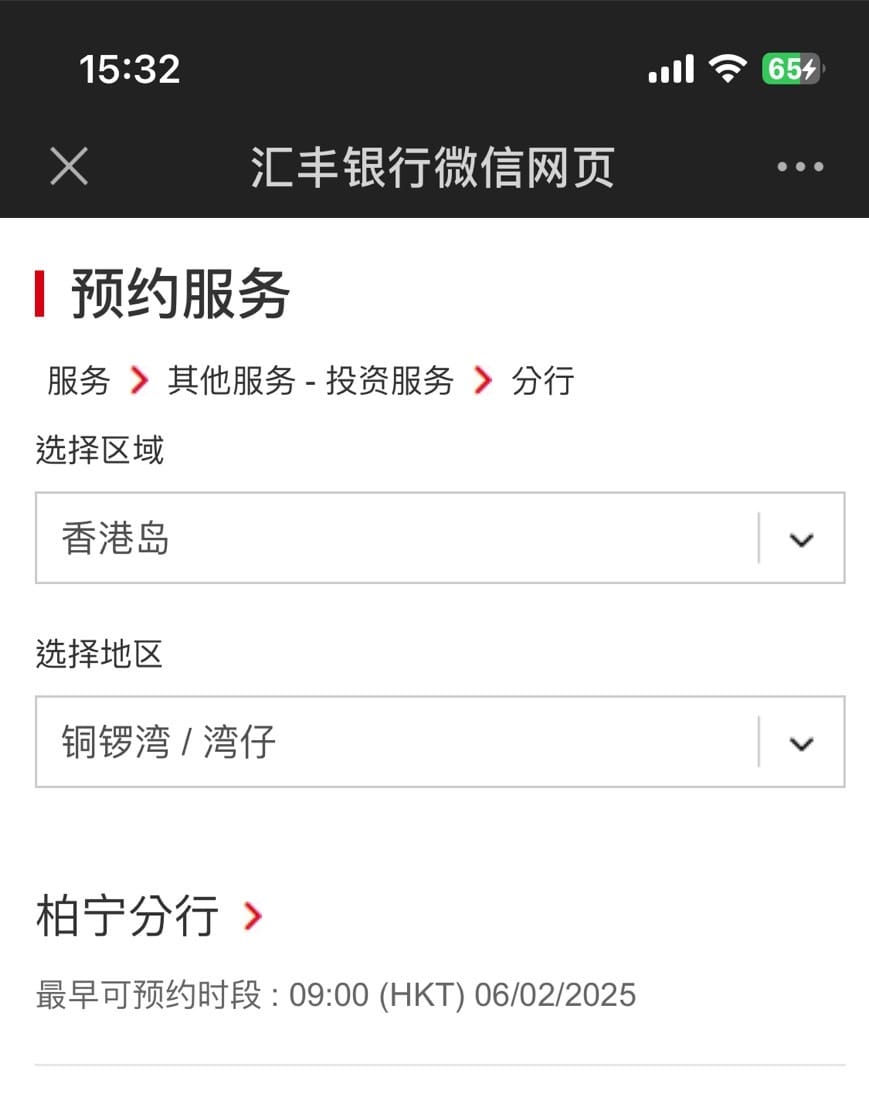Expand the 选择地区 dropdown showing 铜锣湾 / 湾仔
The image size is (869, 1094).
440,742
